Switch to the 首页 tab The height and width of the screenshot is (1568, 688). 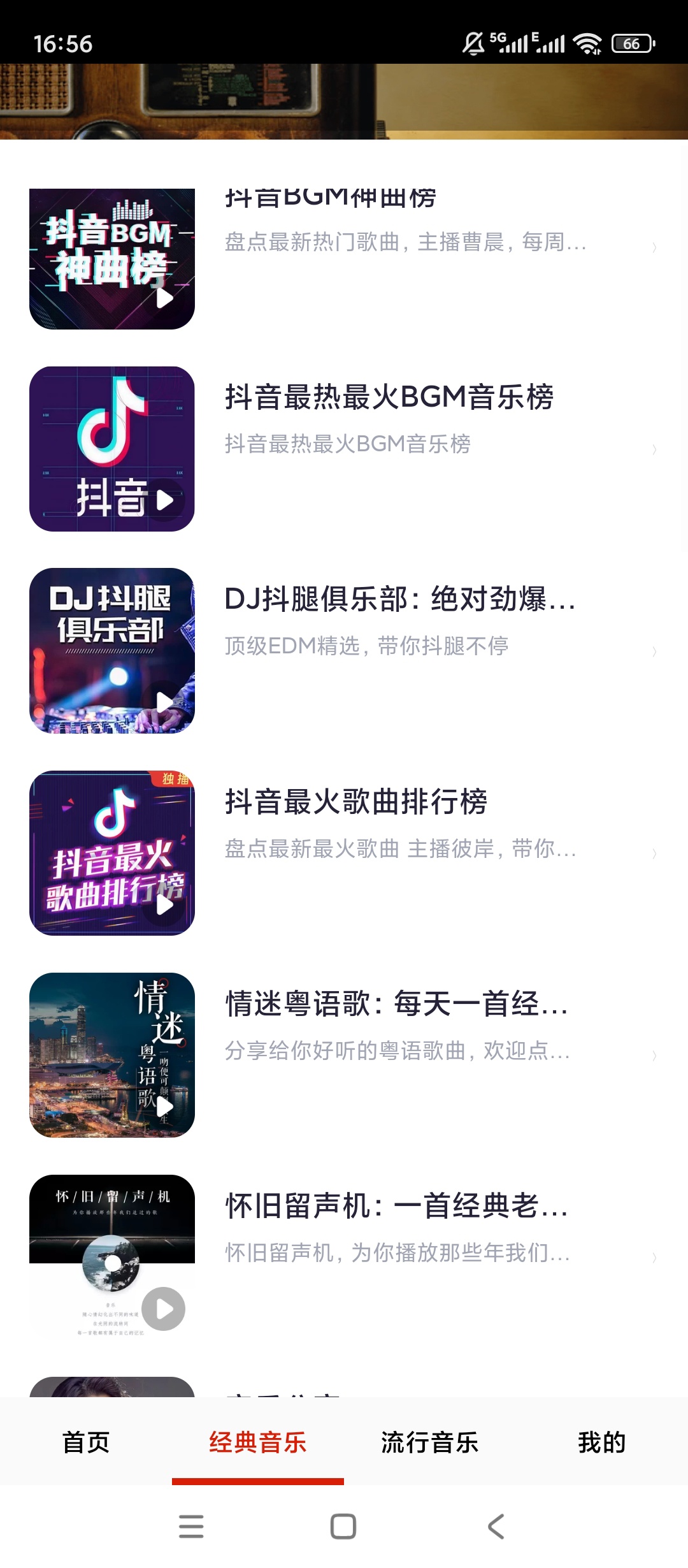86,1442
